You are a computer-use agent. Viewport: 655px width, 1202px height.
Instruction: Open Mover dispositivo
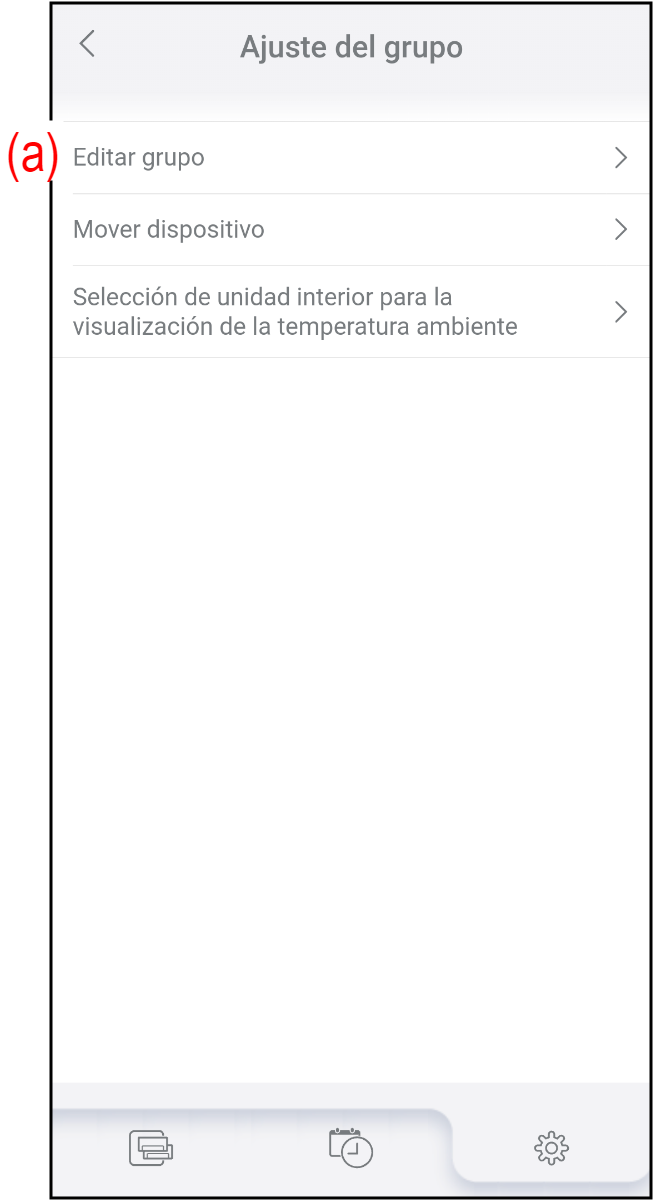click(350, 230)
